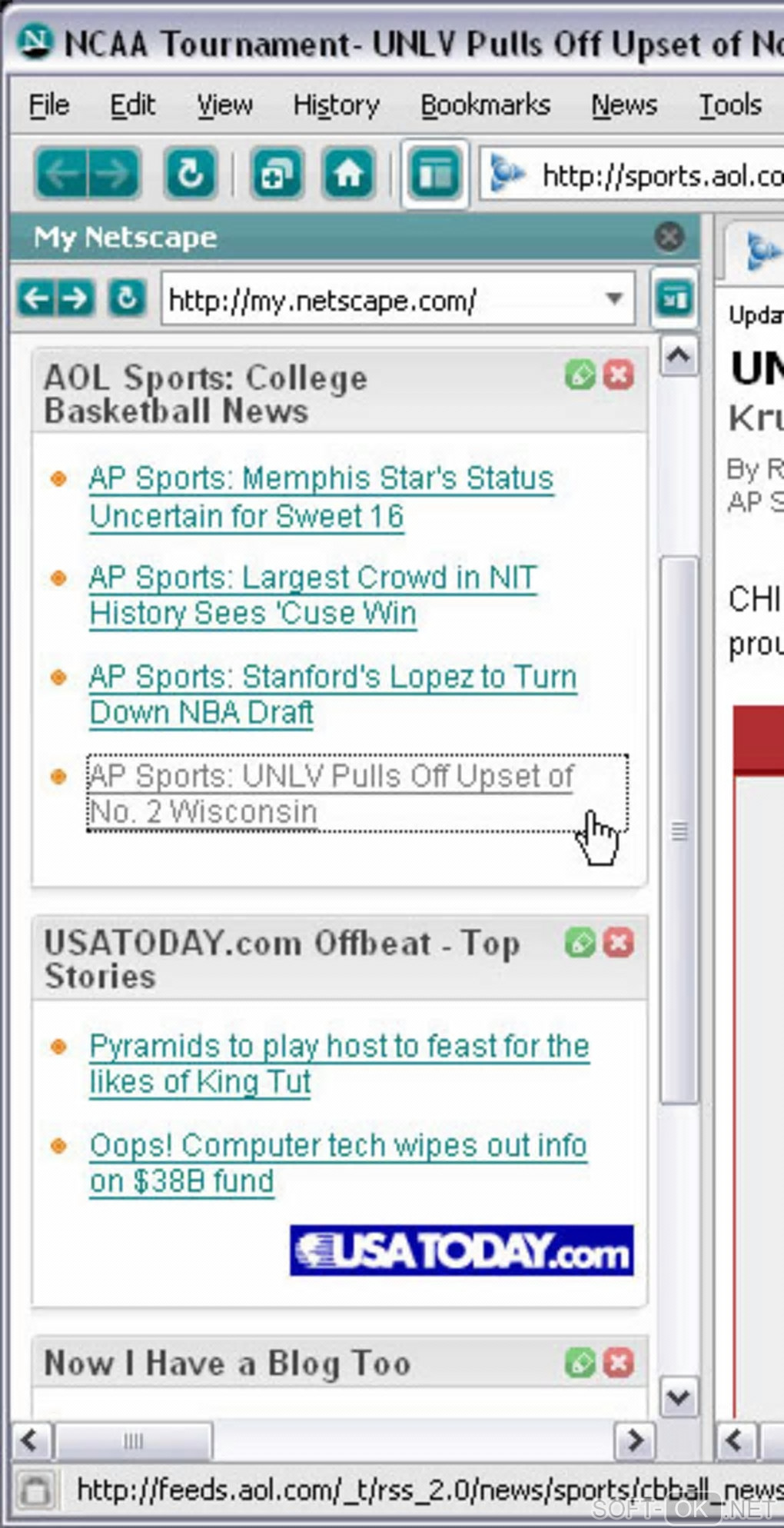
Task: Reload the My Netscape sidebar page
Action: (127, 298)
